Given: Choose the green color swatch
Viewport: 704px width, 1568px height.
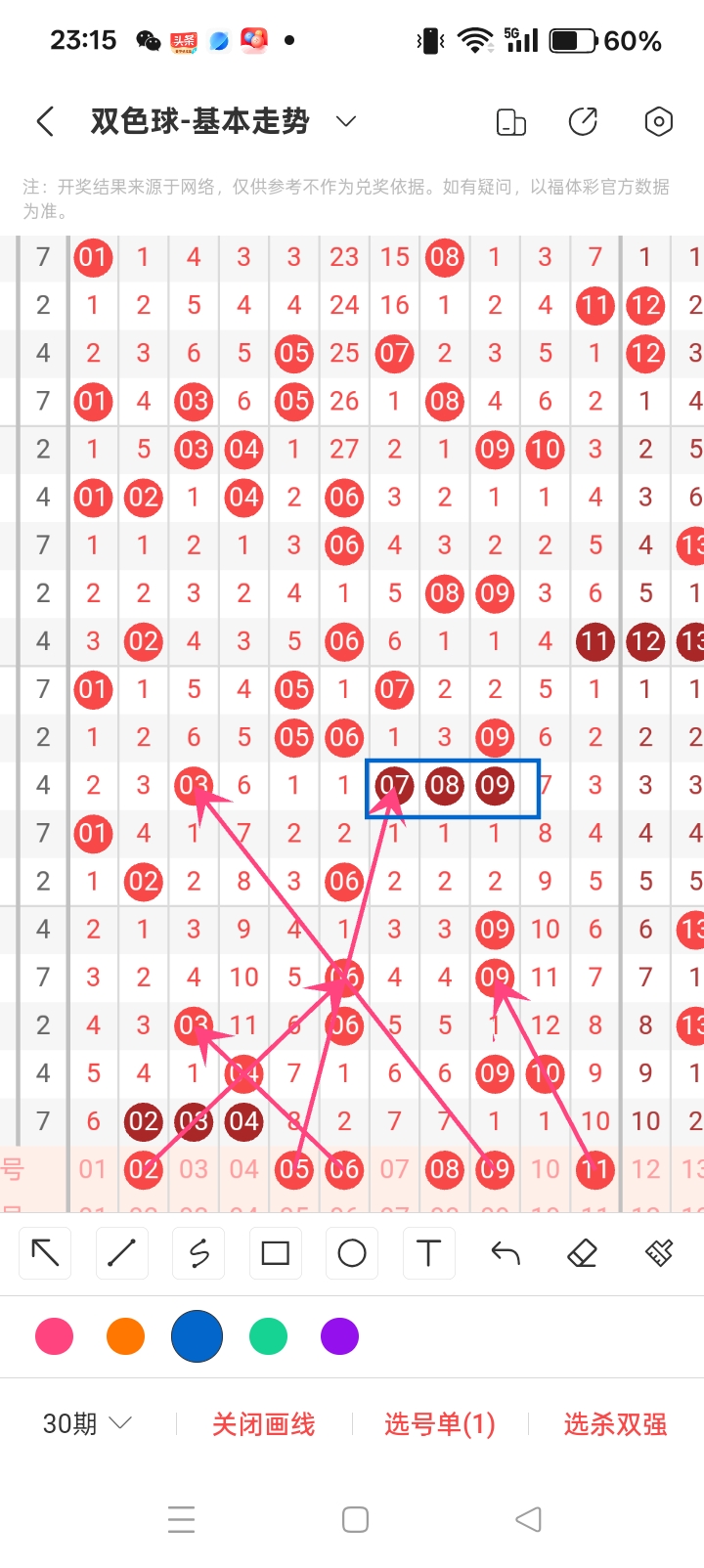Looking at the screenshot, I should [x=268, y=1336].
